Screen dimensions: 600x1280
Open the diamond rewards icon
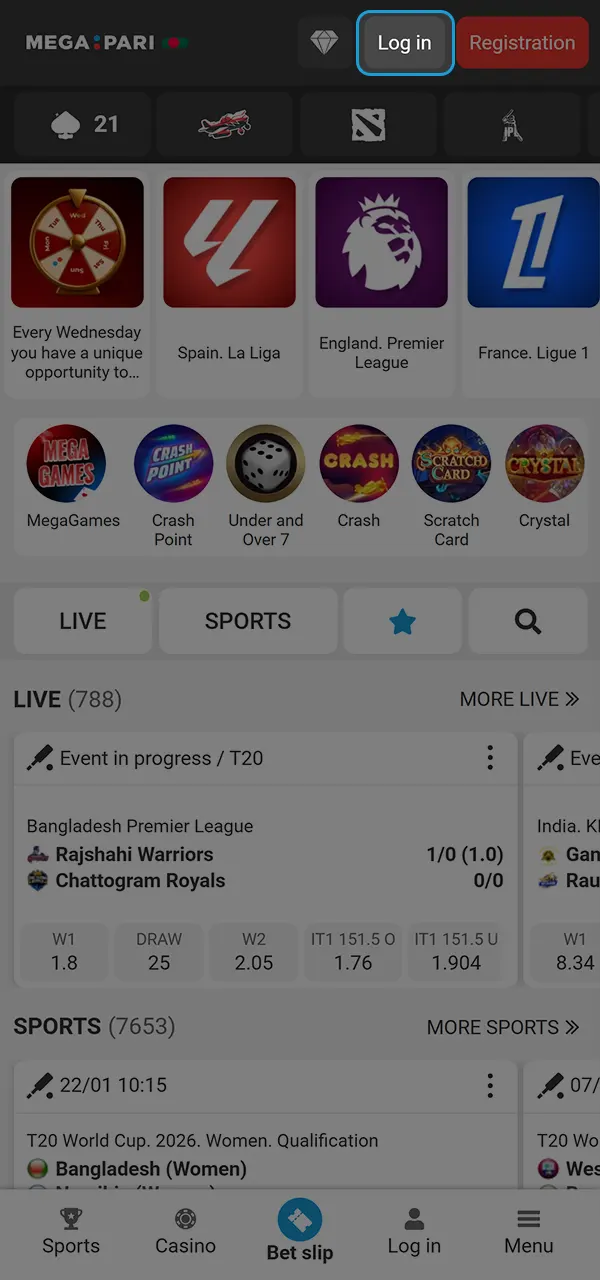point(324,43)
